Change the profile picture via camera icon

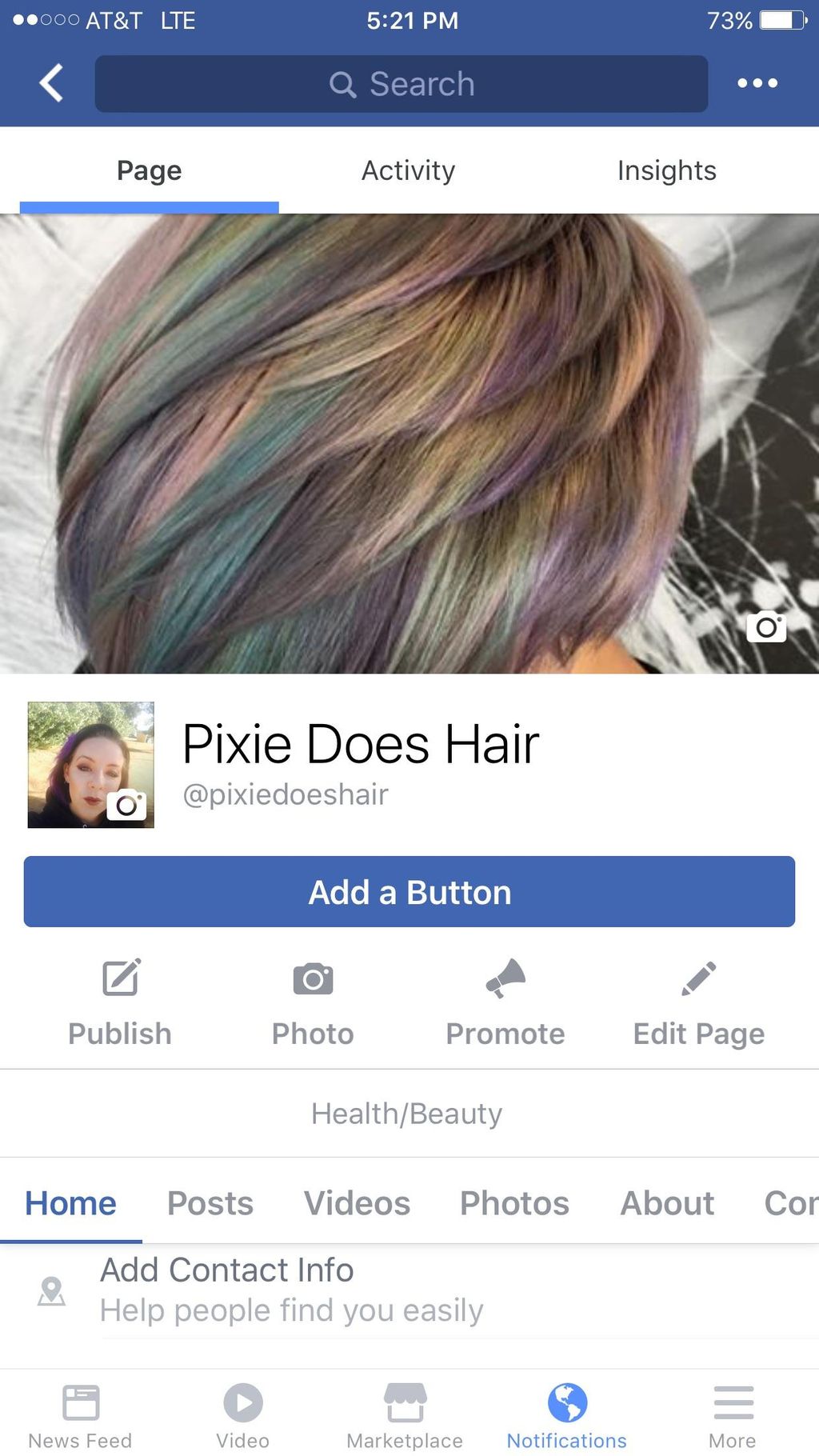click(127, 805)
